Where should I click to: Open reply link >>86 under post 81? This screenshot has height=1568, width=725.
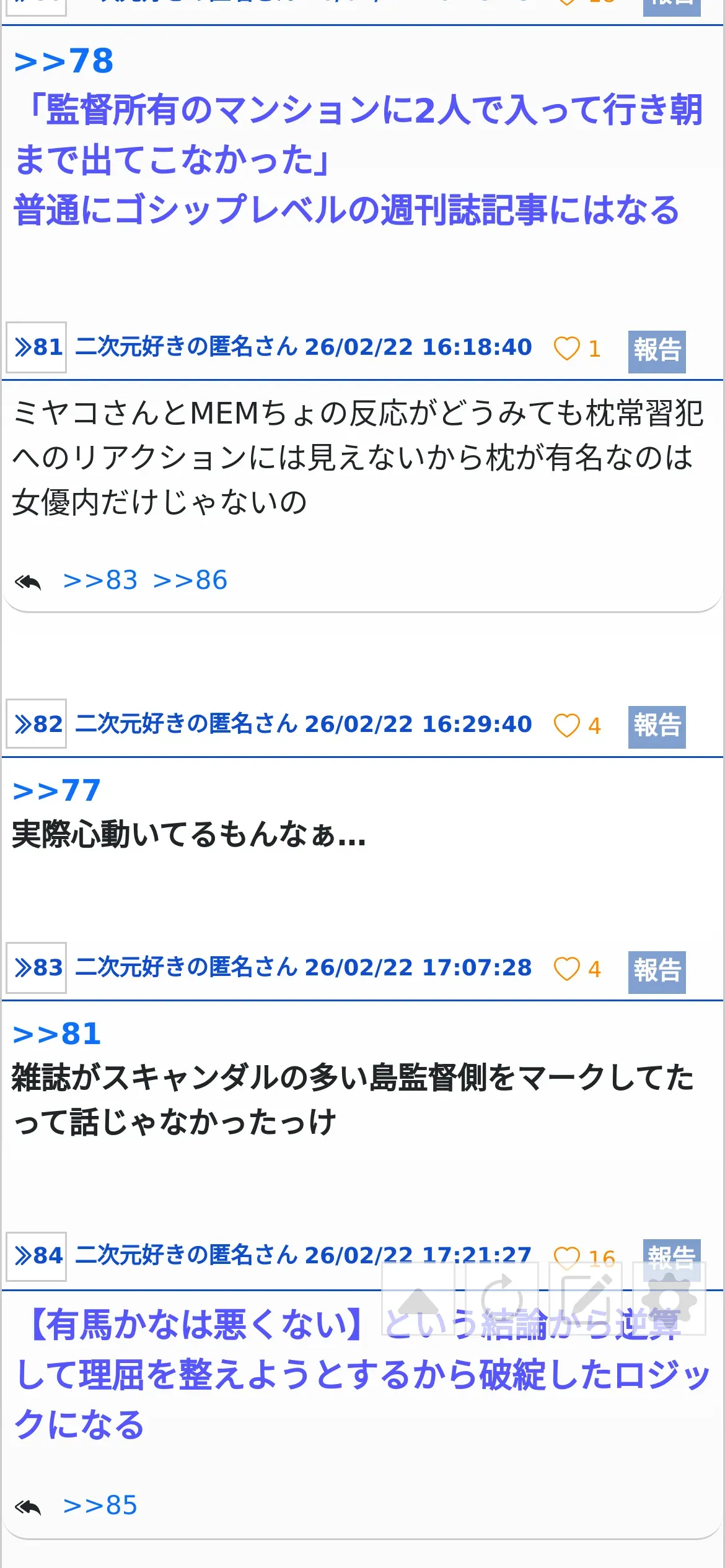pyautogui.click(x=190, y=580)
